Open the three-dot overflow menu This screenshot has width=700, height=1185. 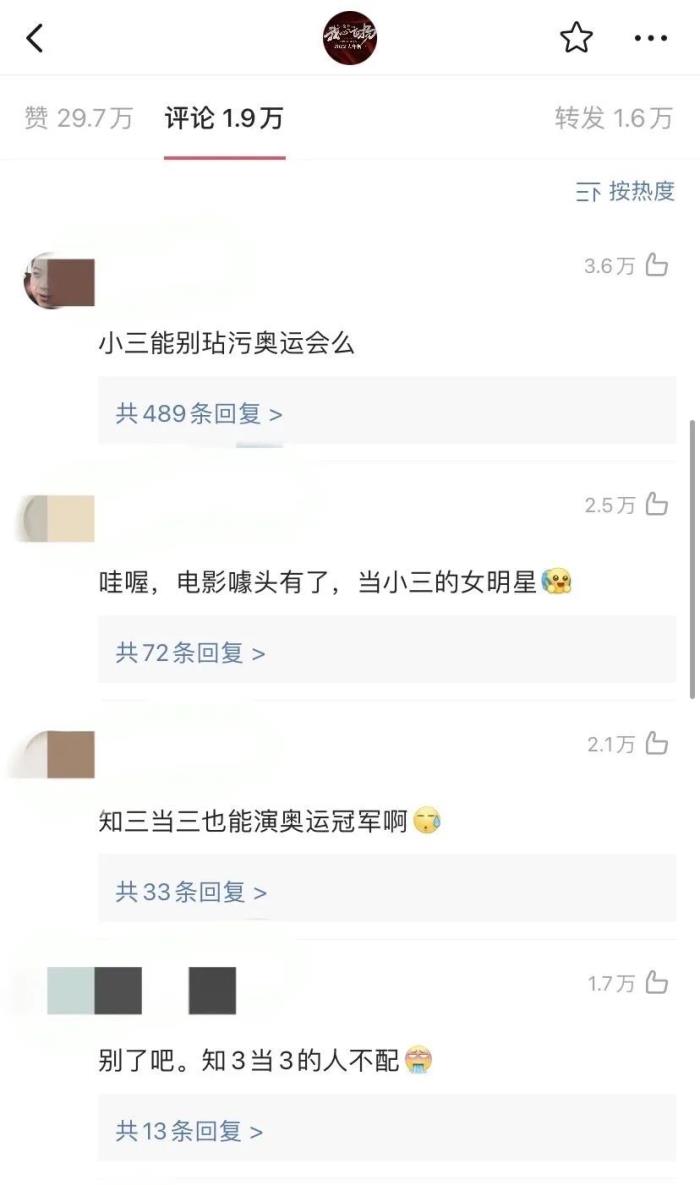coord(650,39)
